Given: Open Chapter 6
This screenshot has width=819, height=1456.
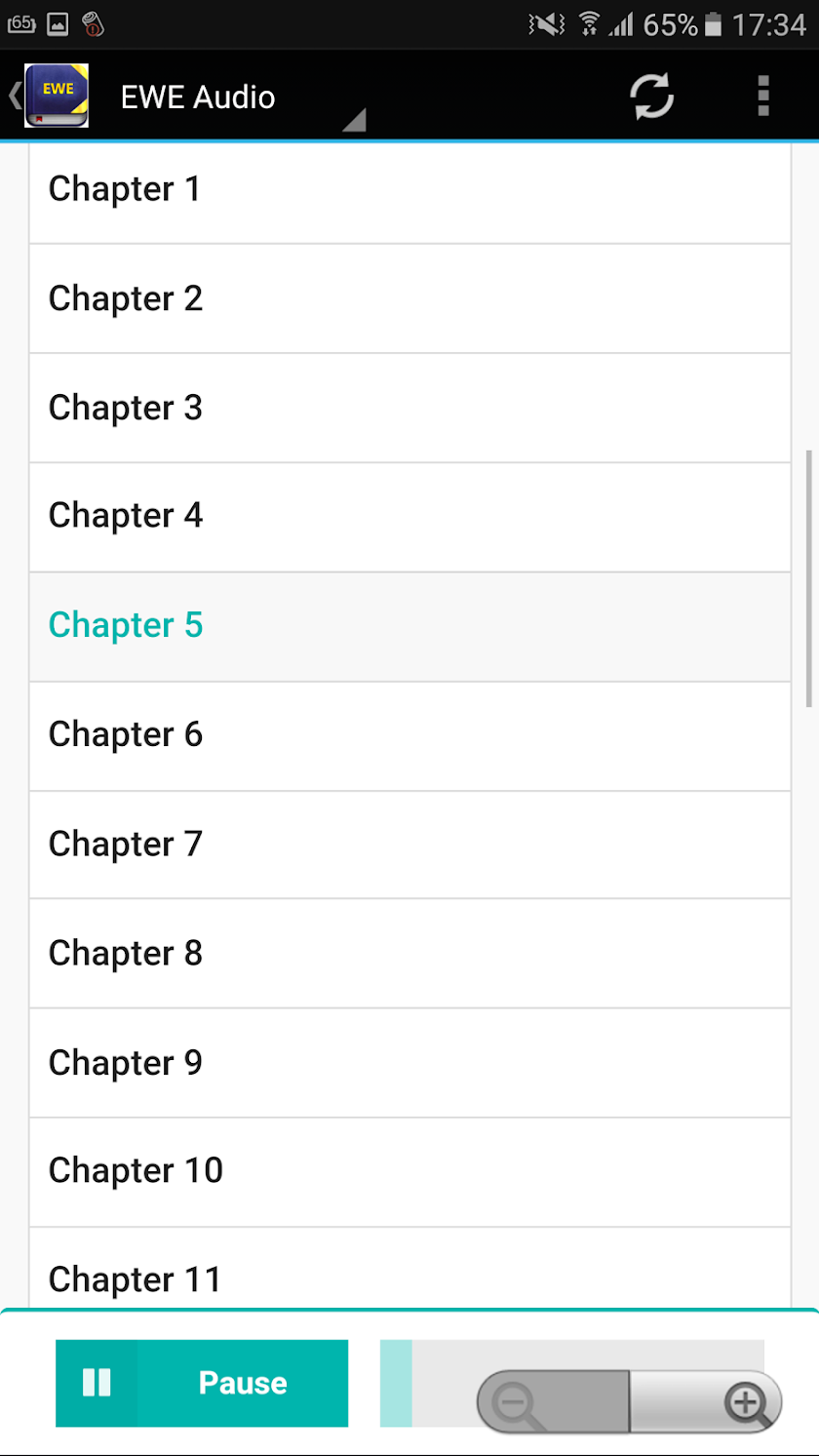Looking at the screenshot, I should click(x=409, y=734).
